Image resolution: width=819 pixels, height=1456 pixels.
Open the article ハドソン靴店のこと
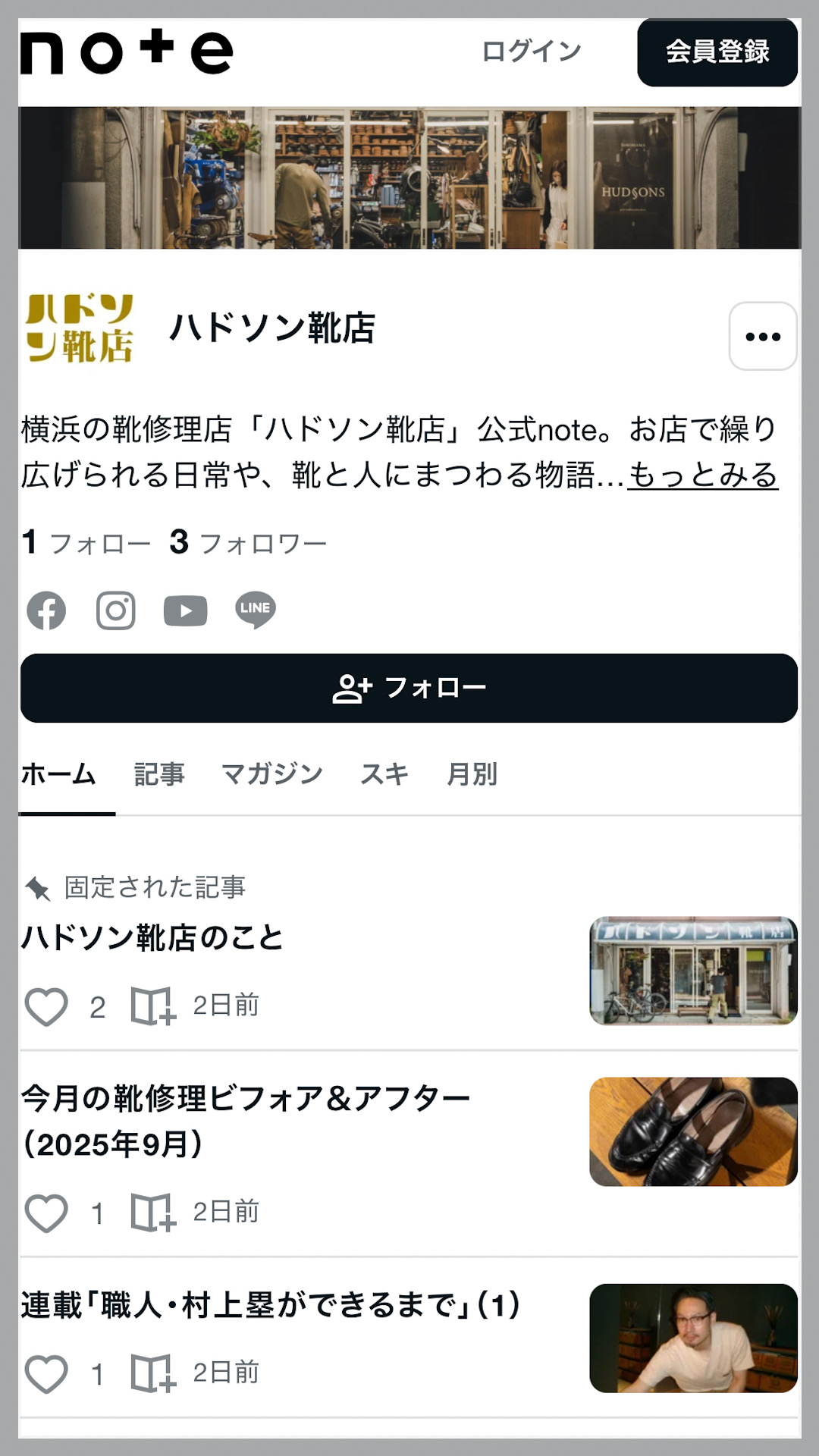pyautogui.click(x=152, y=938)
